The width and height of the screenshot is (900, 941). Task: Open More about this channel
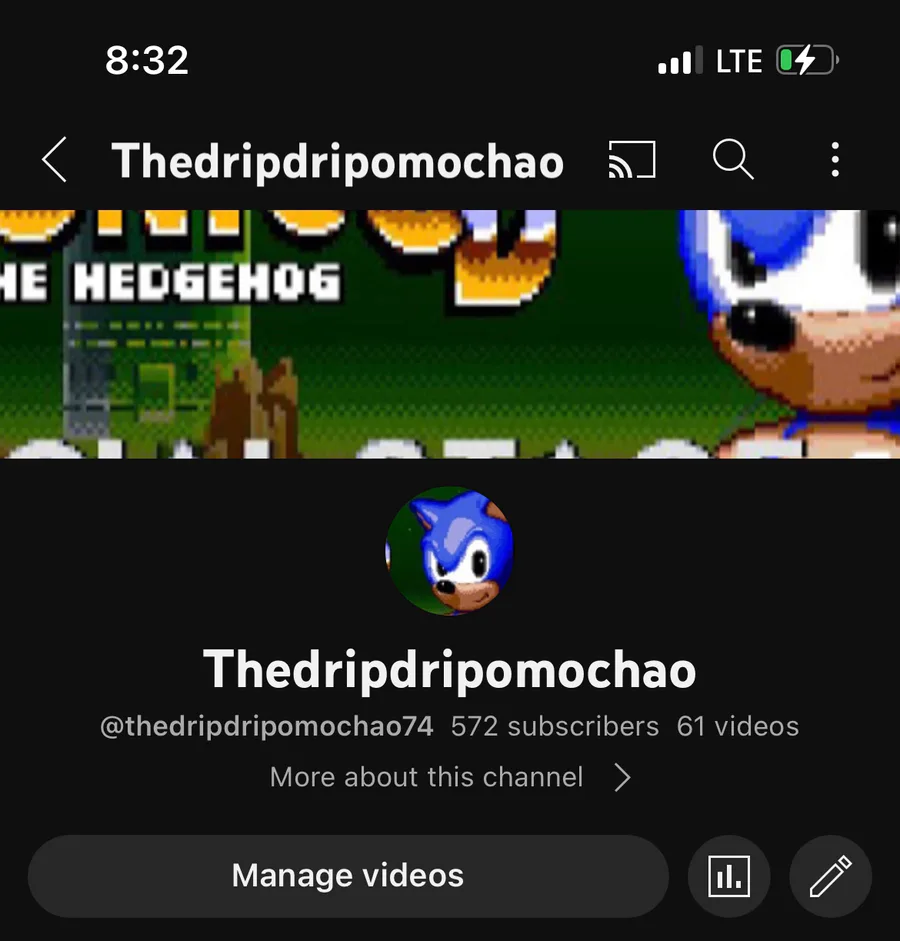[x=450, y=777]
